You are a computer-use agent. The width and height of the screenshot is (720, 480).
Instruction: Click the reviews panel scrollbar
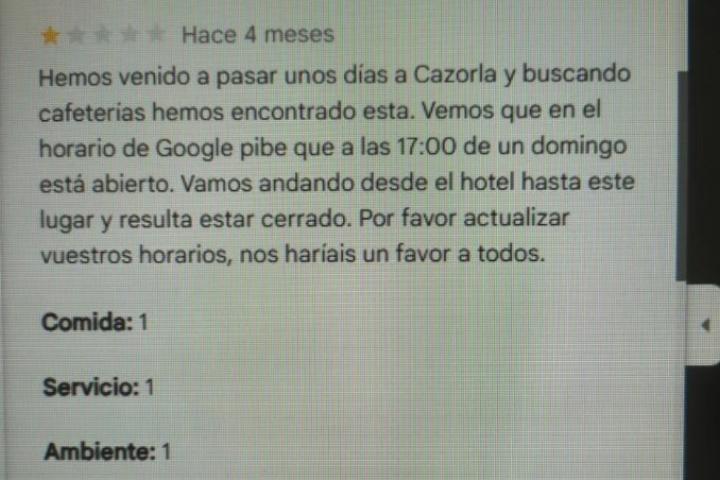pyautogui.click(x=683, y=175)
